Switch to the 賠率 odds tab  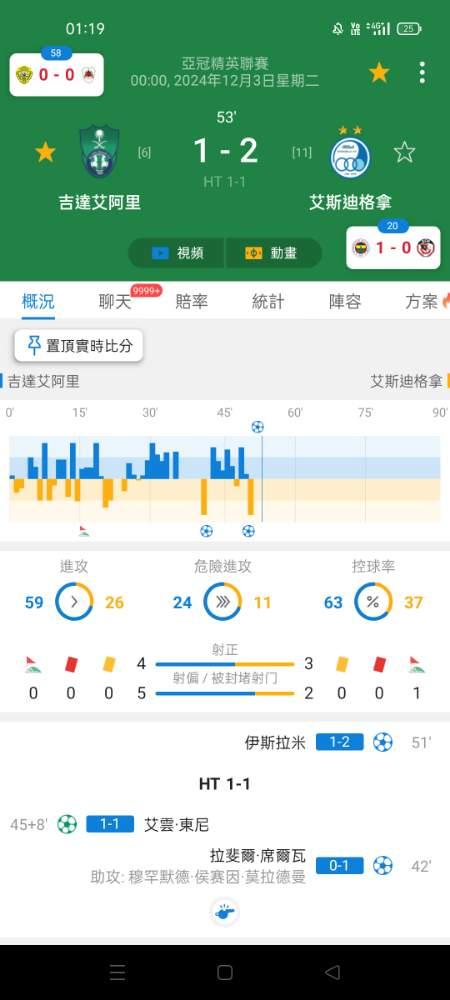(x=191, y=302)
